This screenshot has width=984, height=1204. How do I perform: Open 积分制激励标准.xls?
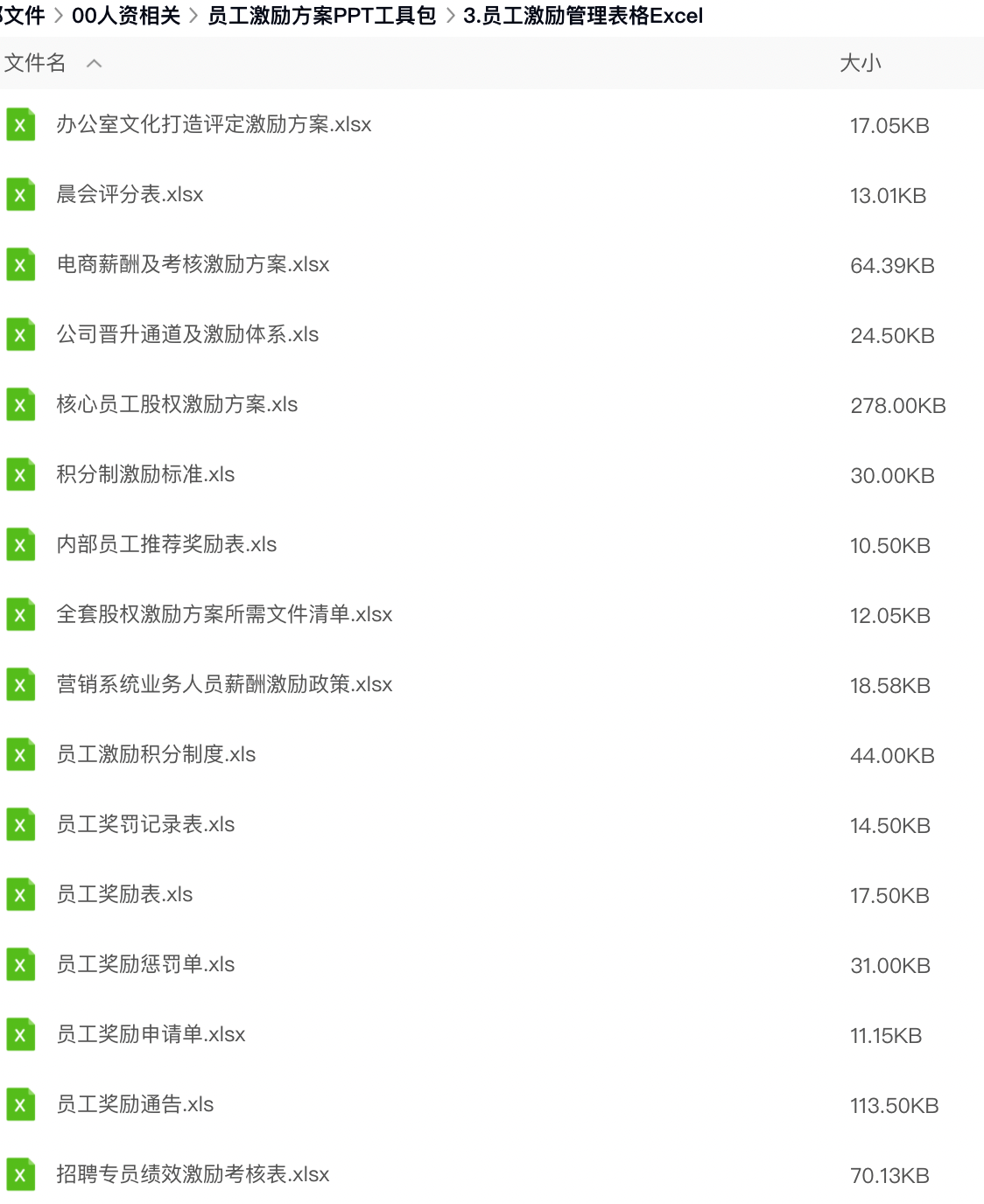click(145, 474)
